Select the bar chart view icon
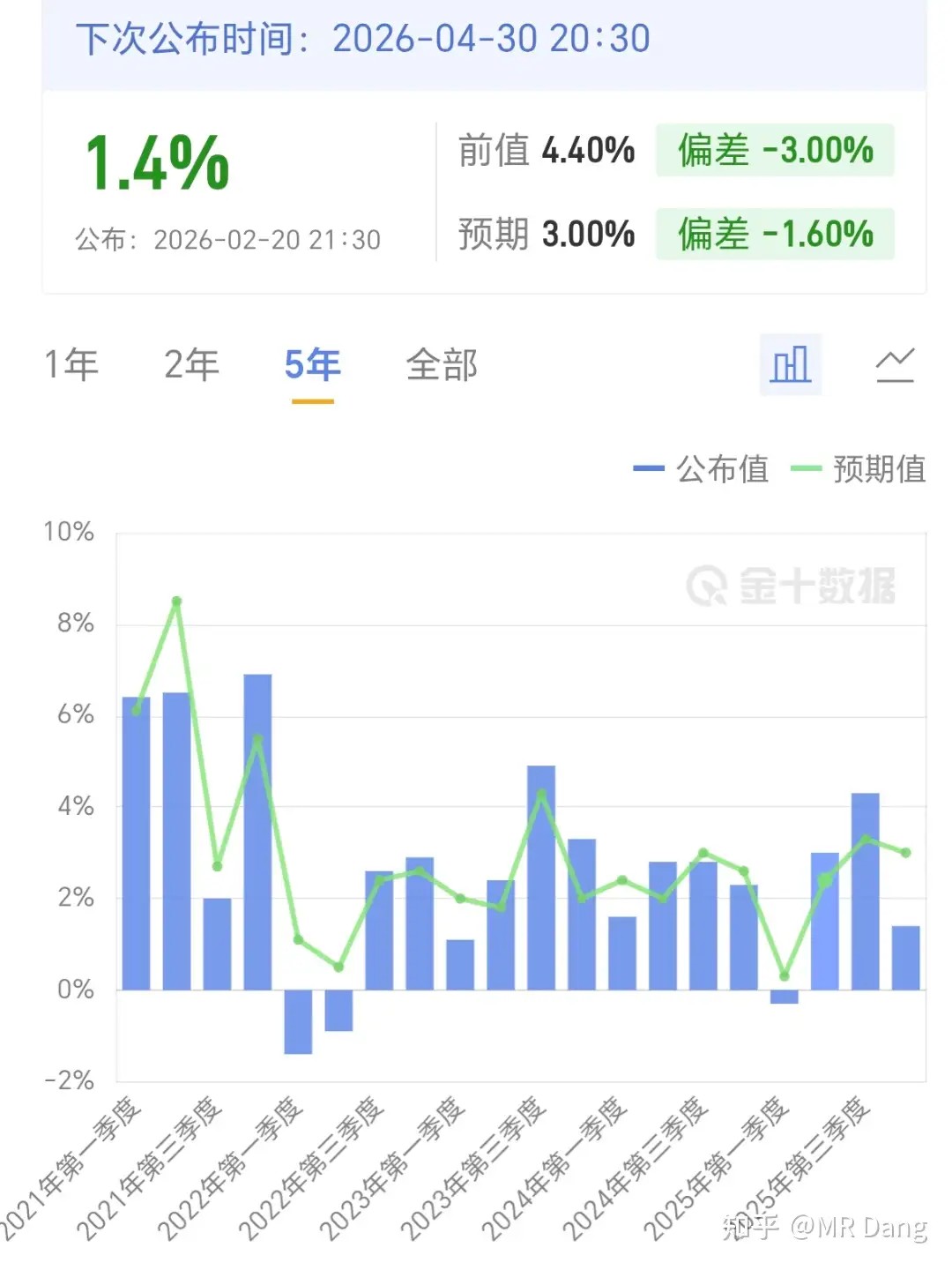 (791, 364)
